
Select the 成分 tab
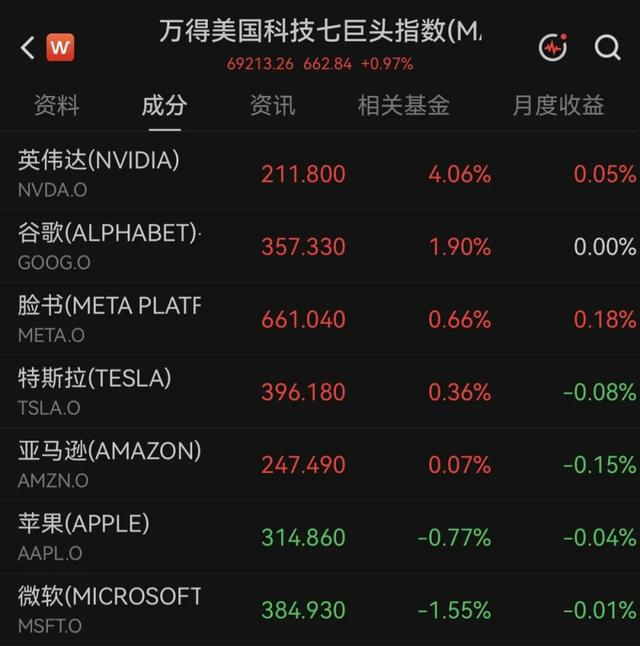tap(164, 105)
